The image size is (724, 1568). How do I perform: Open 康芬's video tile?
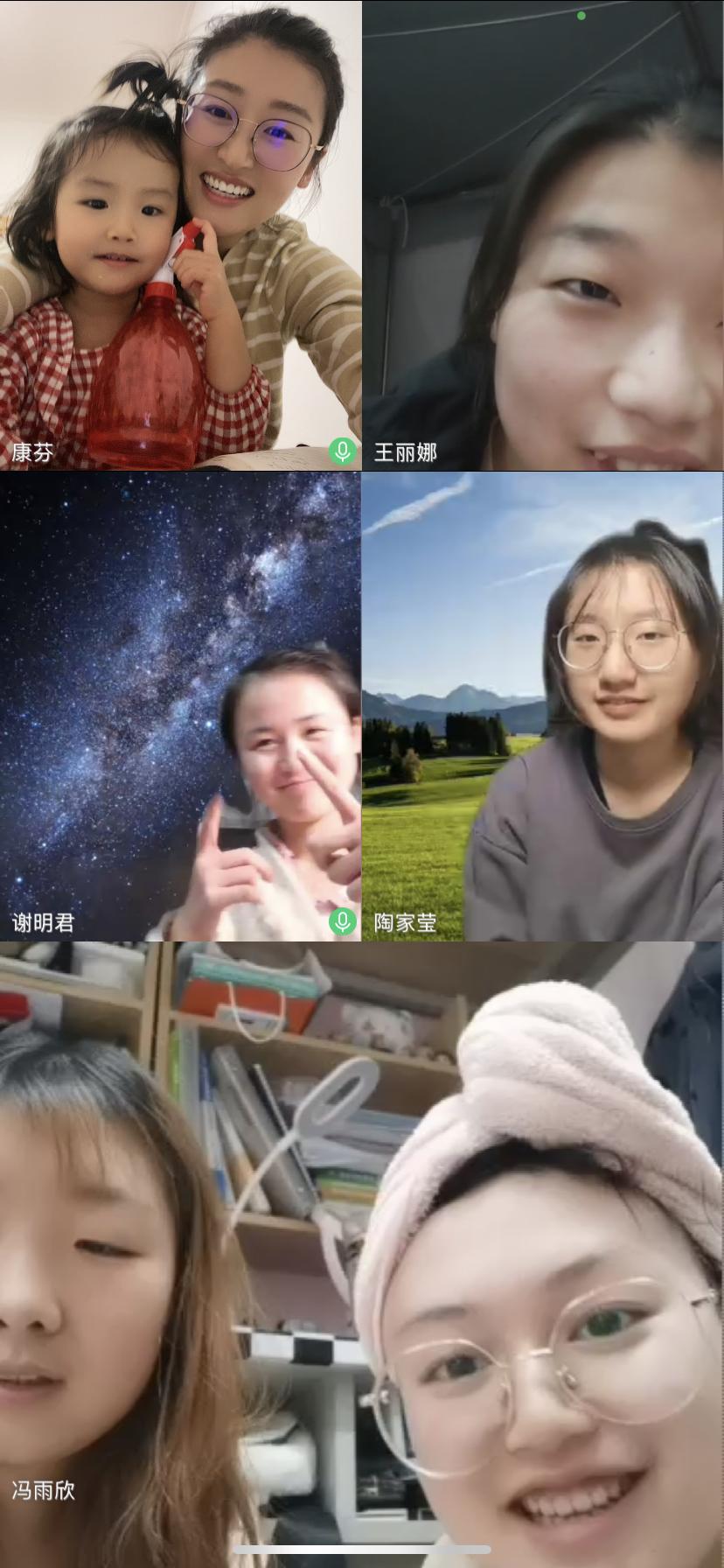coord(180,234)
